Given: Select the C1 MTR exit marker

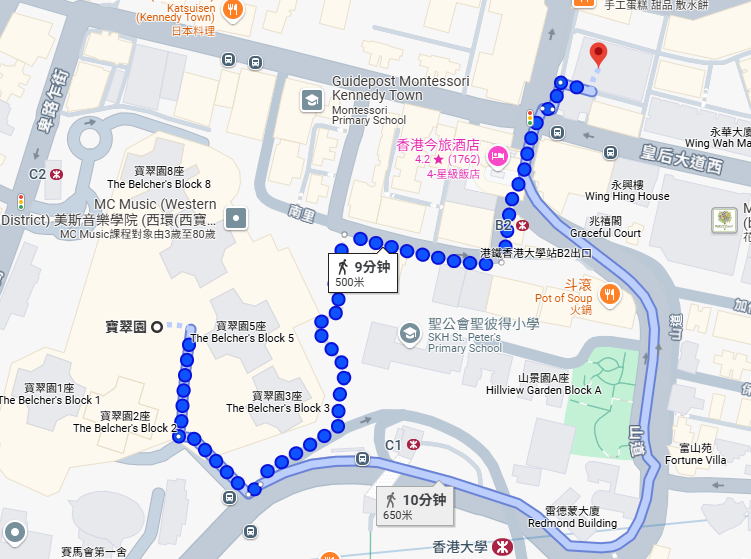Looking at the screenshot, I should tap(414, 444).
